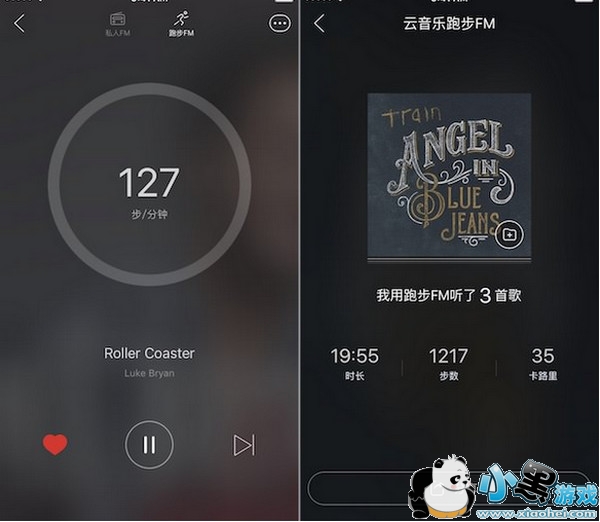Go back from the 云音乐跑步FM summary
600x522 pixels.
pos(320,24)
